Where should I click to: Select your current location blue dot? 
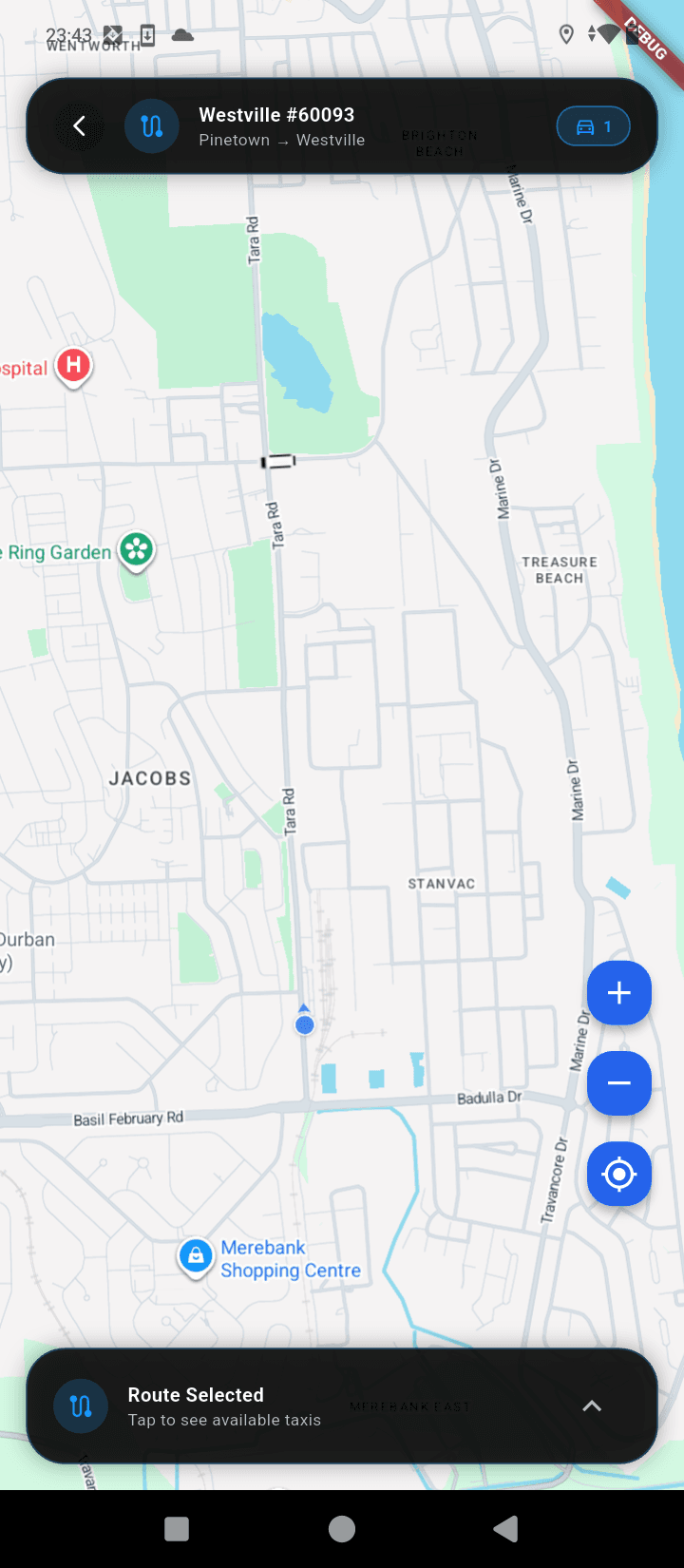tap(304, 1024)
